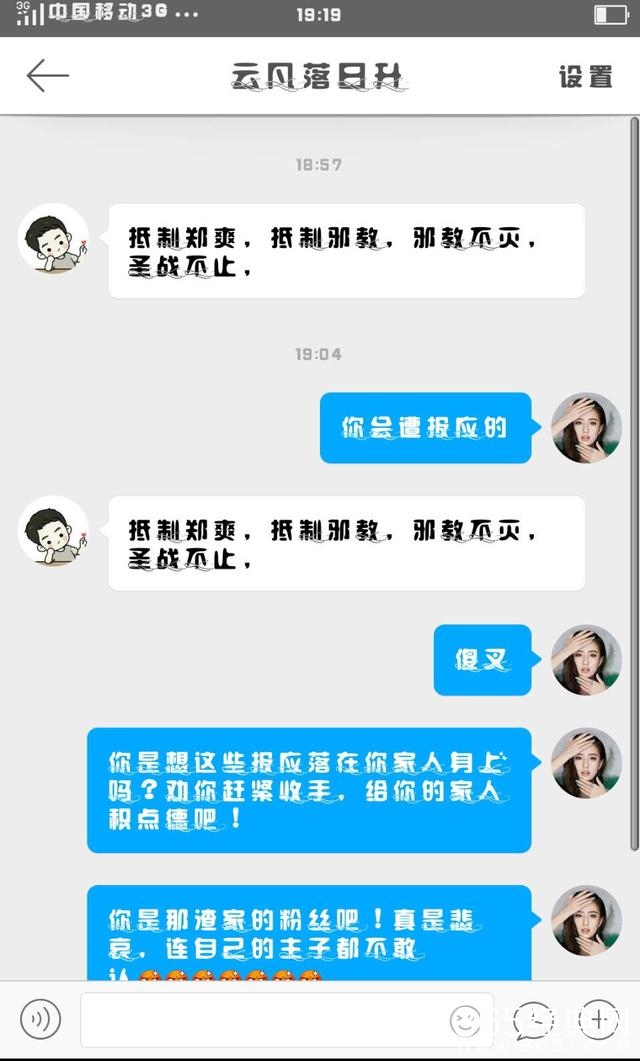The height and width of the screenshot is (1061, 640).
Task: Open sender avatar beside 你会遭报应的
Action: (x=587, y=427)
